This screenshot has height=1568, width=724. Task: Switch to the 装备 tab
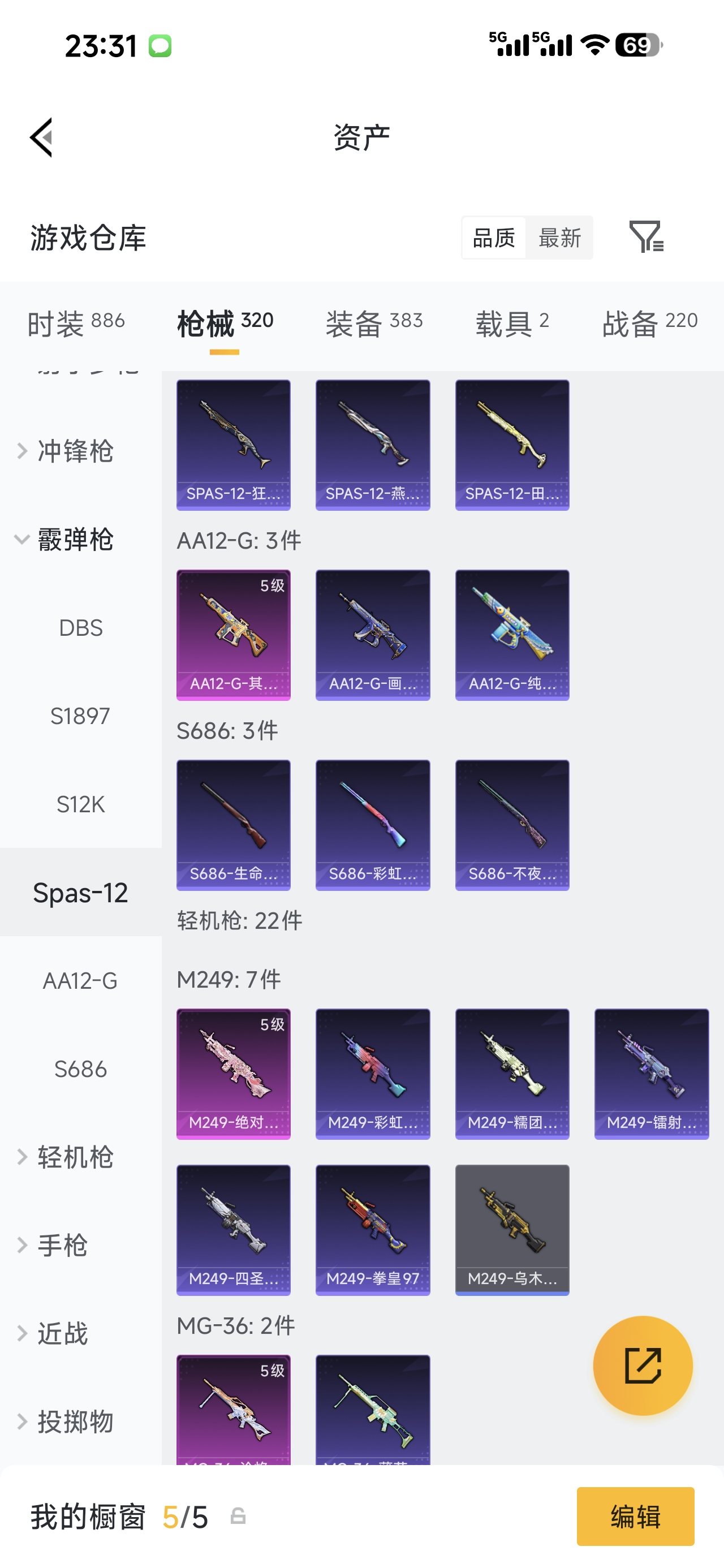(374, 322)
